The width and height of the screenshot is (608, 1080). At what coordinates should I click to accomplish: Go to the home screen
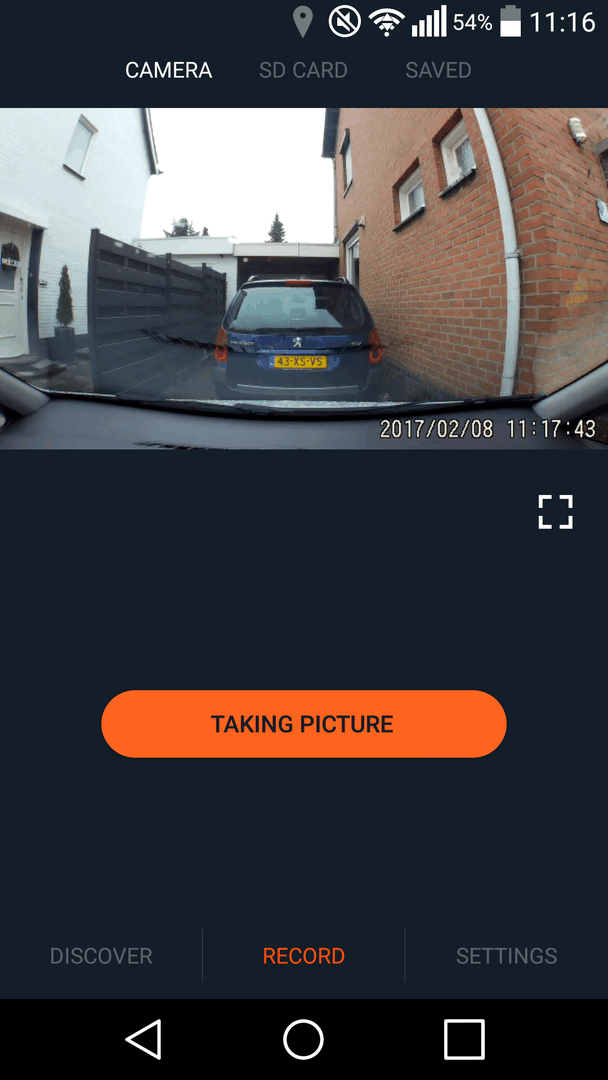pos(303,1040)
